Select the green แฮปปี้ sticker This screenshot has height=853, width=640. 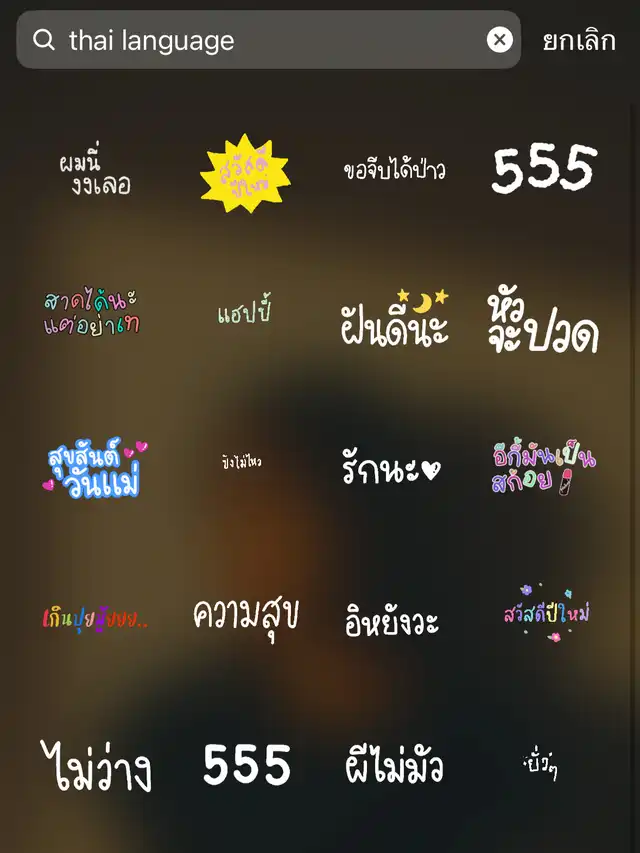[x=244, y=313]
